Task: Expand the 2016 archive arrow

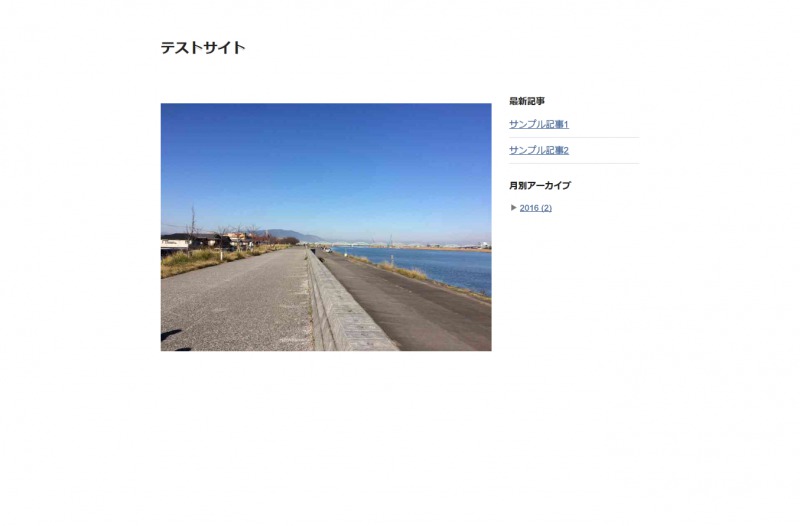Action: 513,208
